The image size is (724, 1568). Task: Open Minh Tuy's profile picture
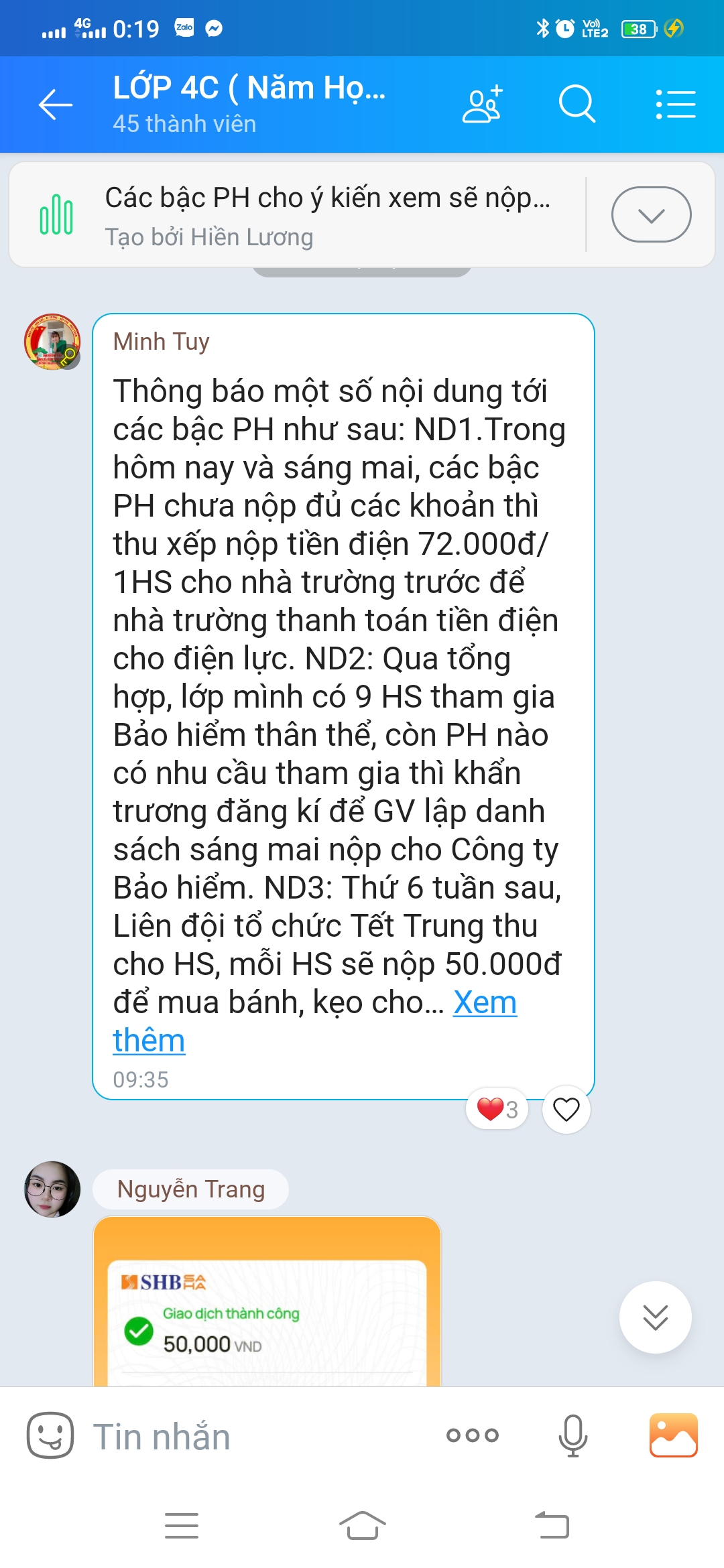click(x=52, y=342)
